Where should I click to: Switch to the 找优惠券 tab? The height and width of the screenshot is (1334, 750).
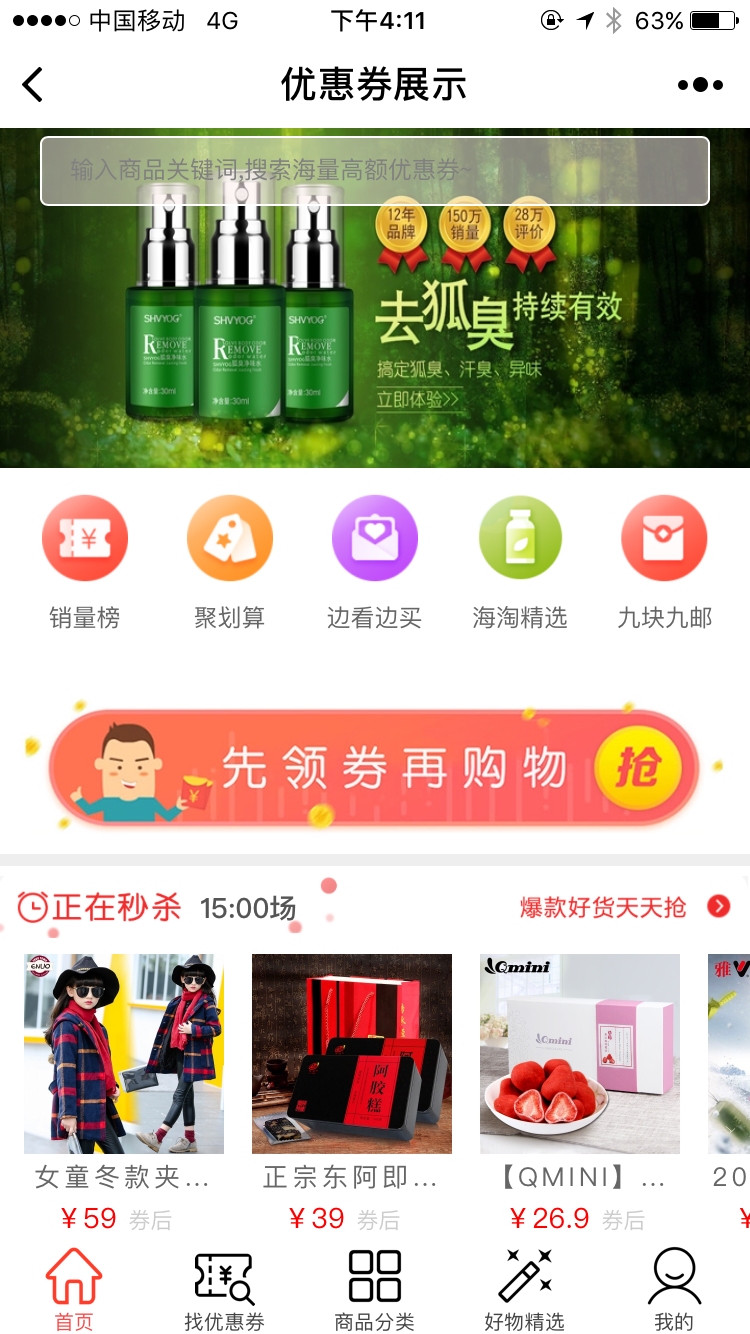224,1290
